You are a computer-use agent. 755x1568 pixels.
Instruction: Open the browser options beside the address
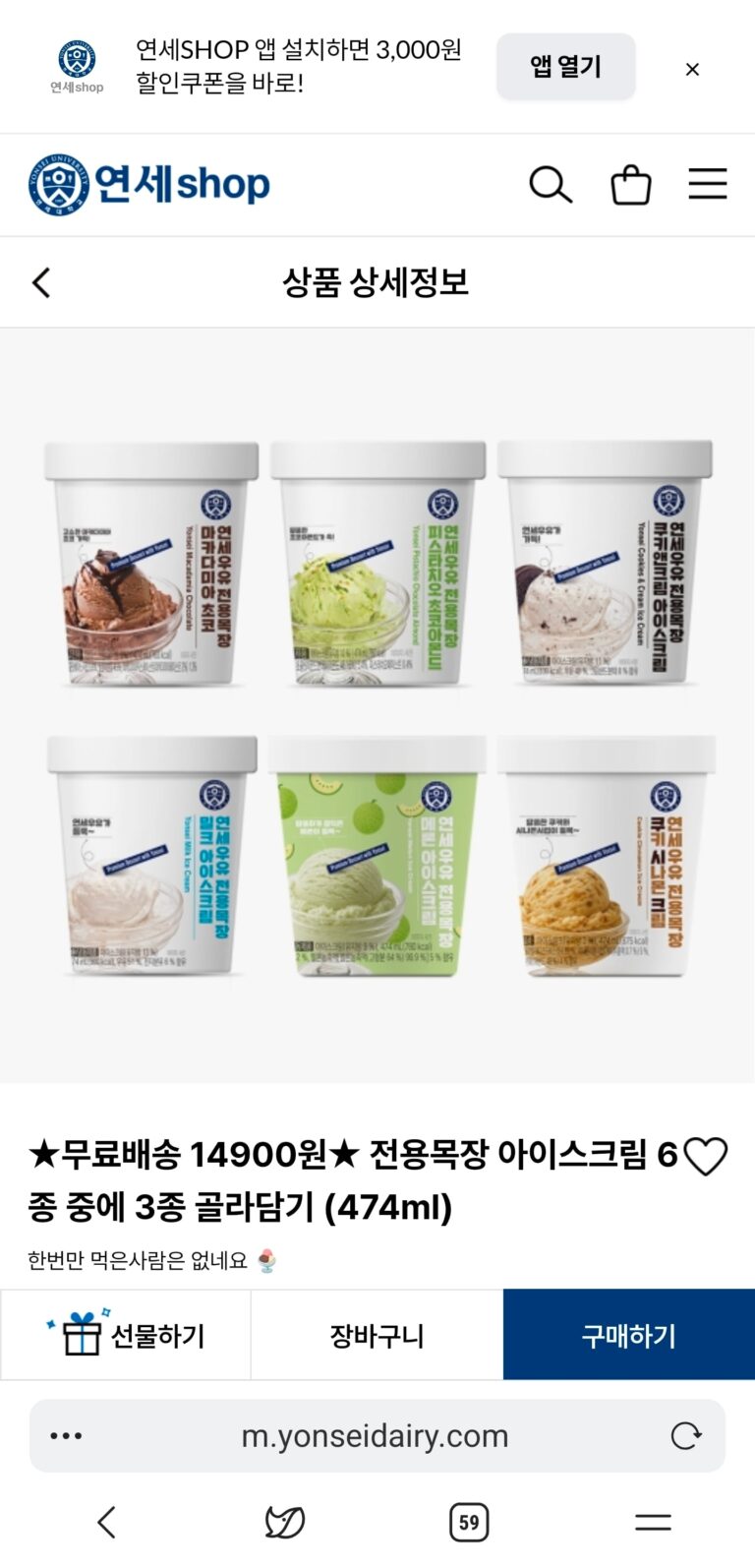click(66, 1436)
